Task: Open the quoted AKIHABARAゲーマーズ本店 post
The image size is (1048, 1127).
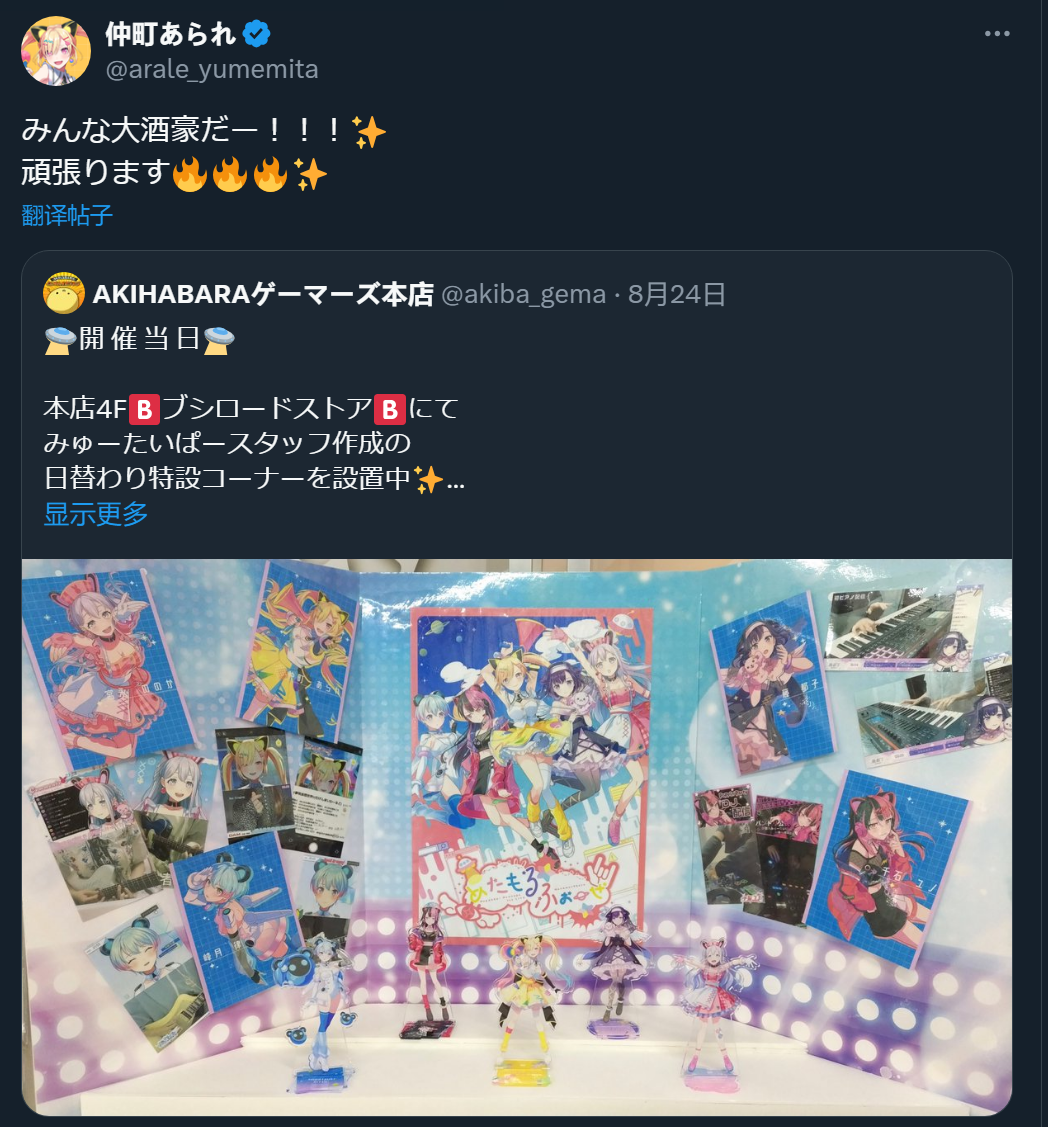Action: [x=600, y=400]
